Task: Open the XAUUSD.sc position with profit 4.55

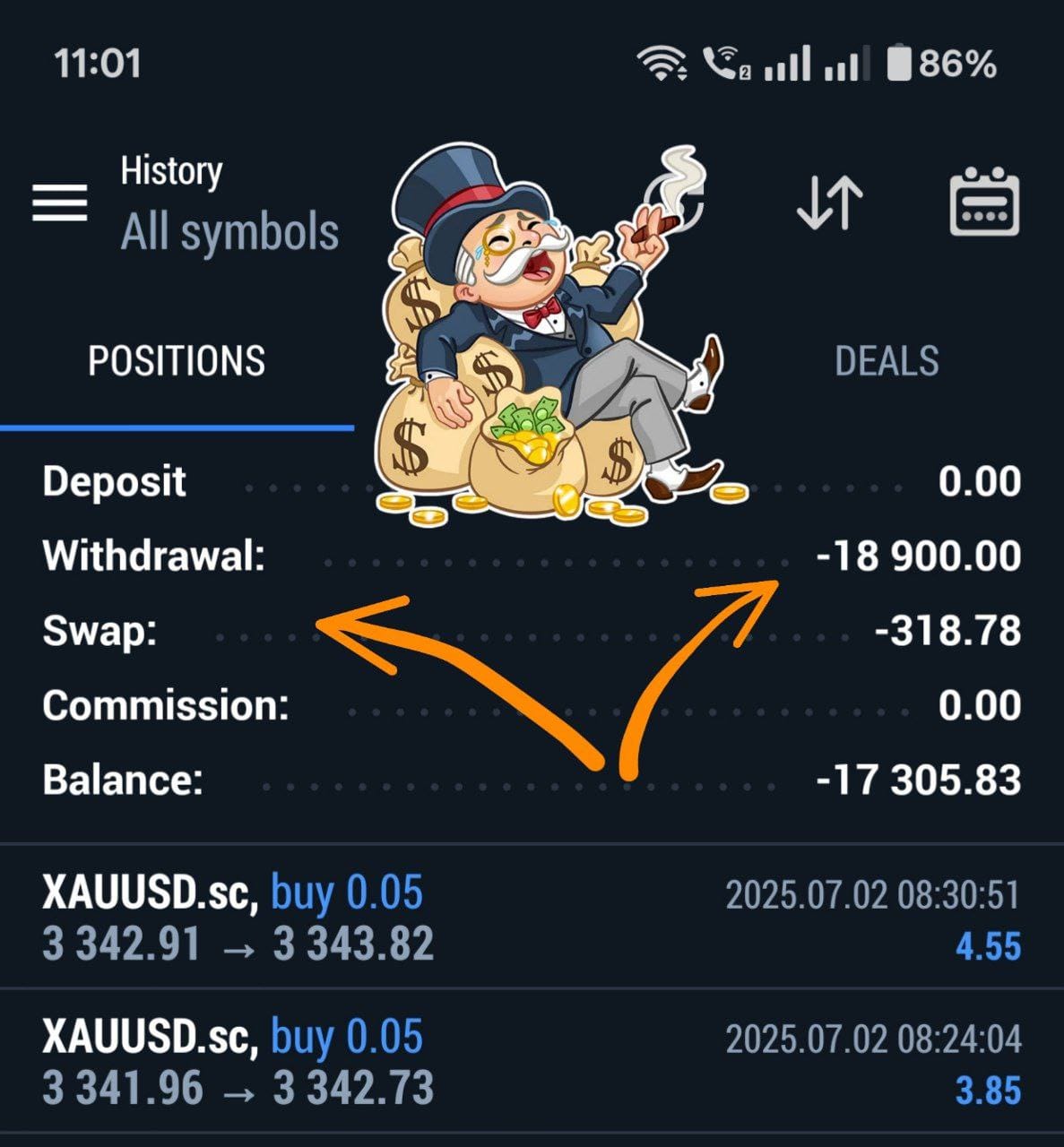Action: tap(532, 918)
